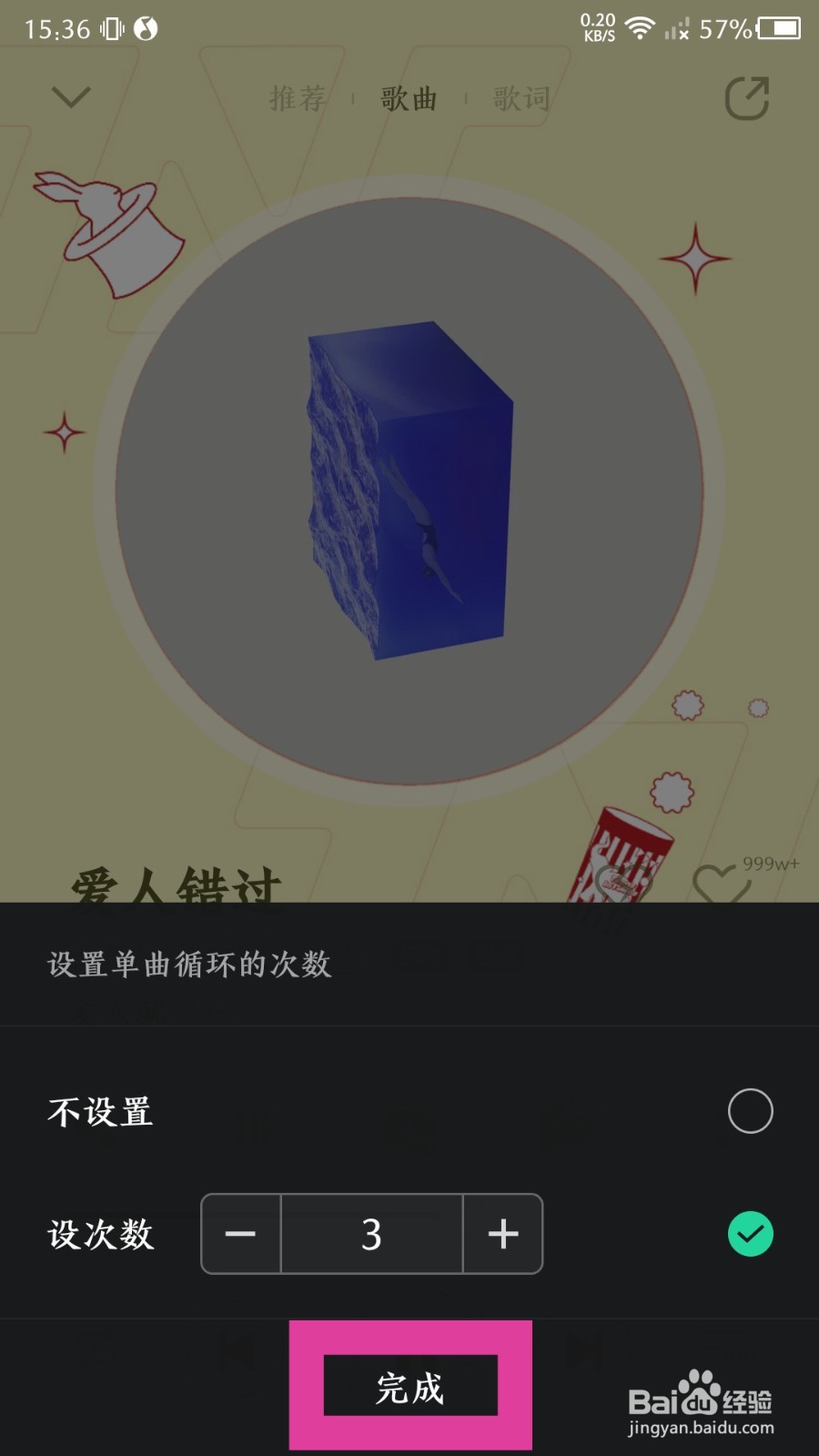Switch to the 歌词 tab

(x=520, y=99)
